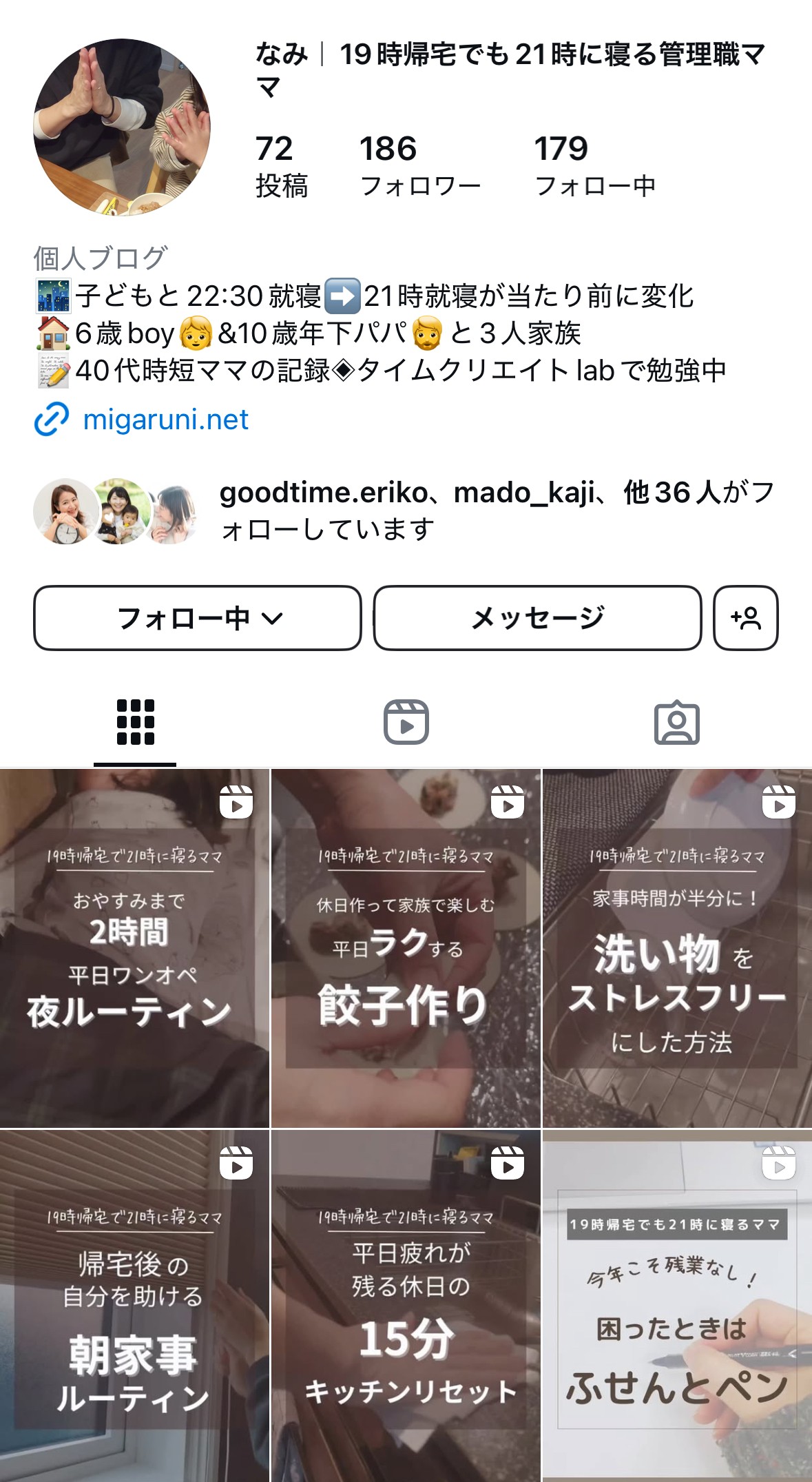Screen dimensions: 812x1482
Task: Select the posts grid tab
Action: pyautogui.click(x=135, y=722)
